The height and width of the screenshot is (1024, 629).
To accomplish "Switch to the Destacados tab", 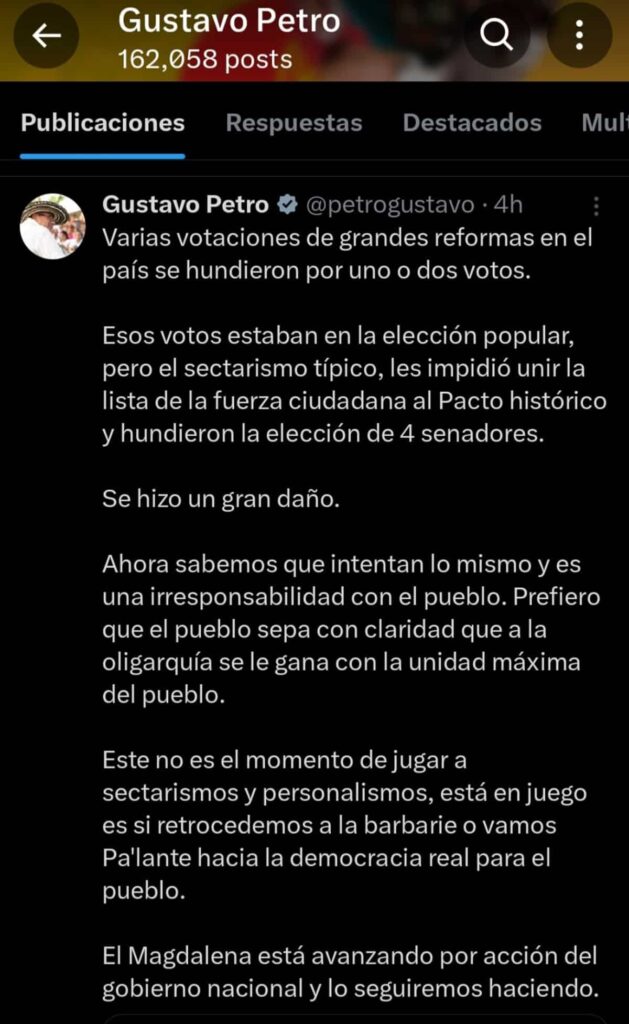I will [472, 123].
